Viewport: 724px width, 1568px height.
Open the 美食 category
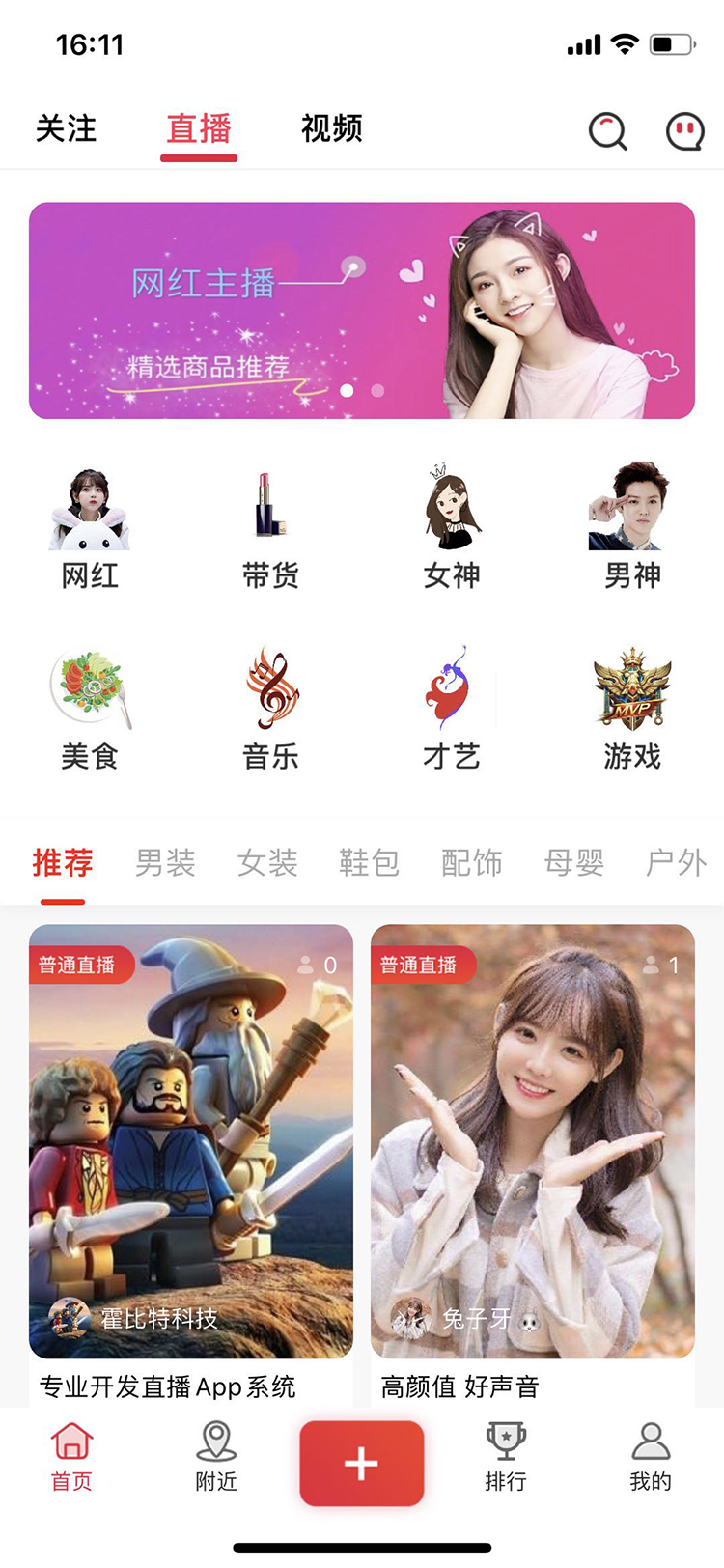pos(90,708)
